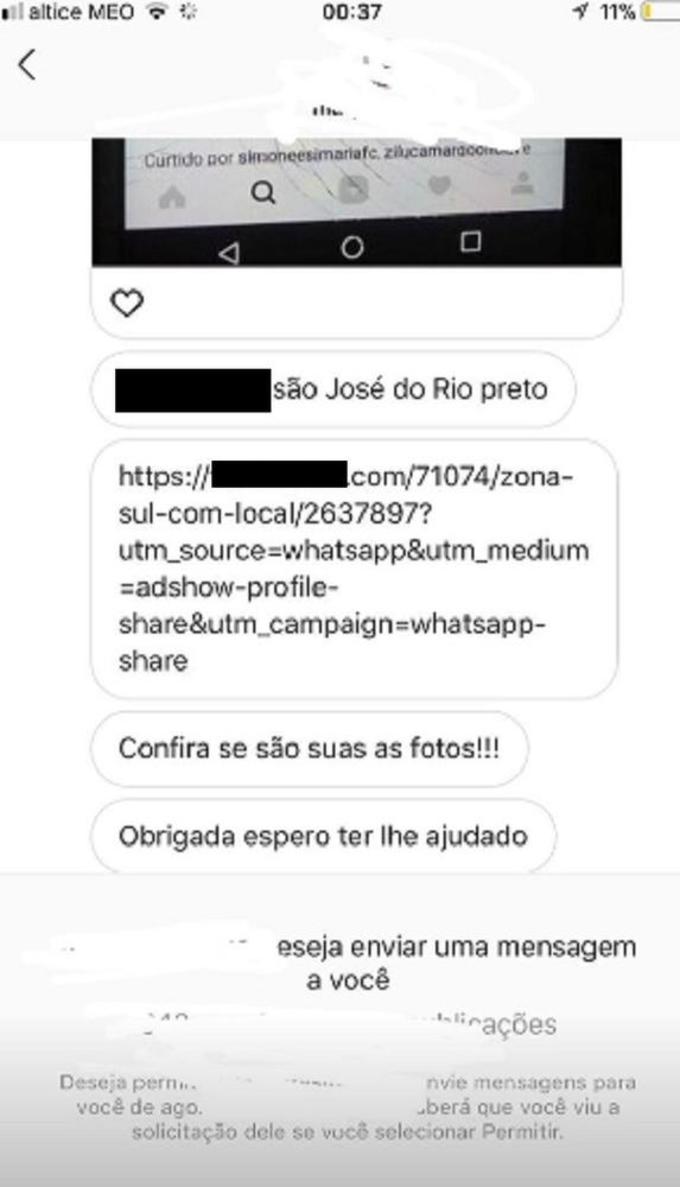Like the shared photo with the heart
This screenshot has height=1187, width=680.
126,303
